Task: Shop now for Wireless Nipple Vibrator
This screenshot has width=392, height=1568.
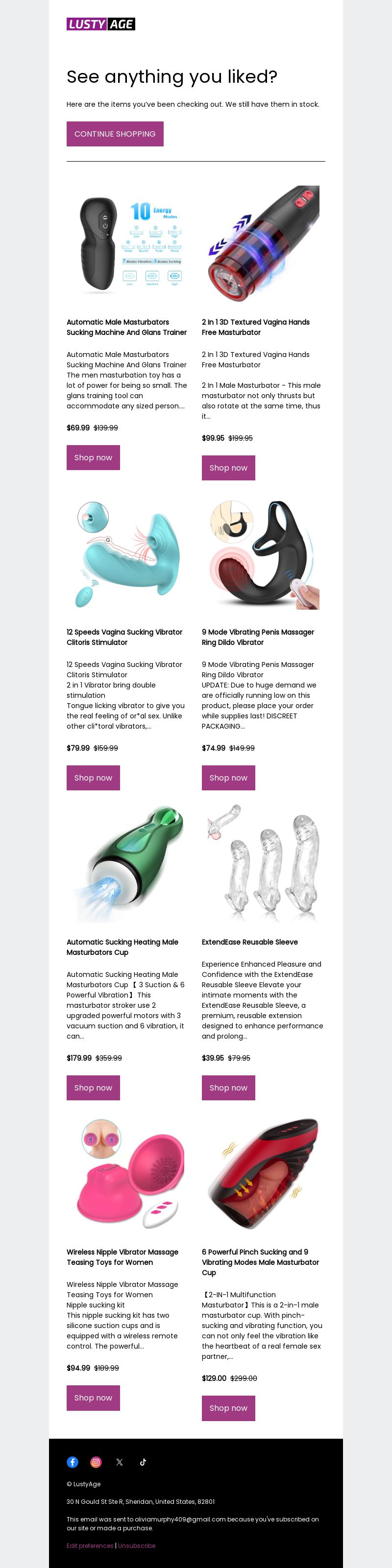Action: coord(93,1398)
